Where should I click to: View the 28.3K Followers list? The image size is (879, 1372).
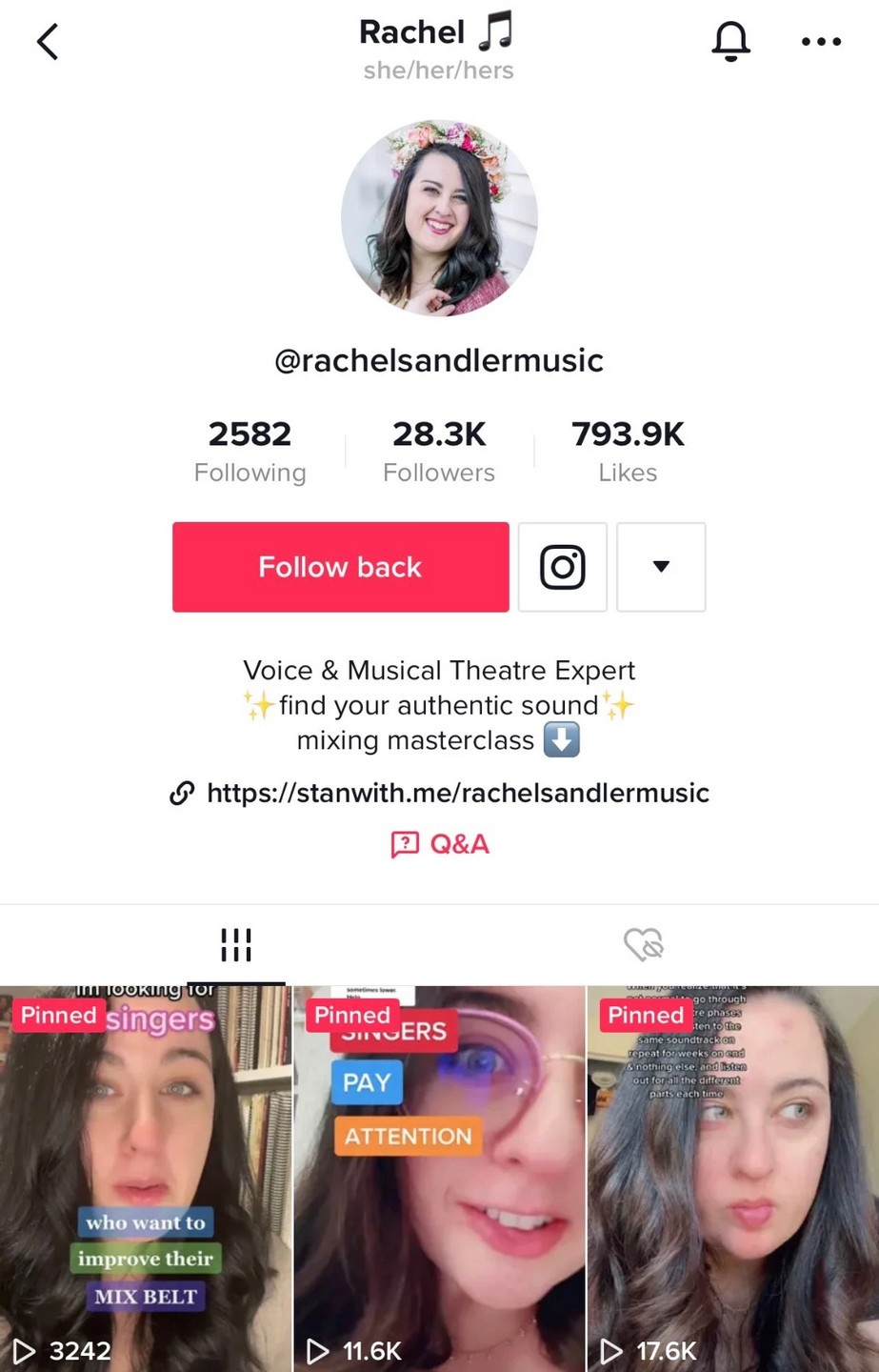[439, 451]
